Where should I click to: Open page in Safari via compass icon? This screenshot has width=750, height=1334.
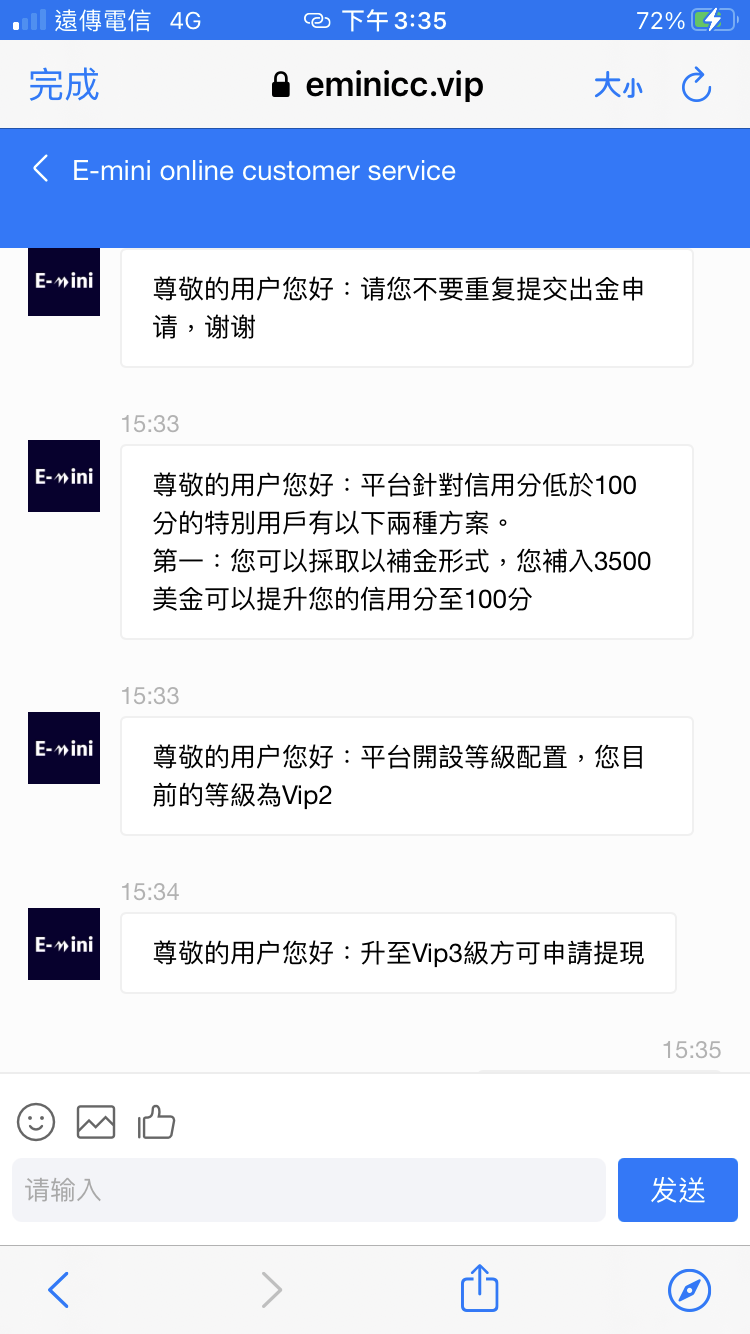pyautogui.click(x=689, y=1290)
